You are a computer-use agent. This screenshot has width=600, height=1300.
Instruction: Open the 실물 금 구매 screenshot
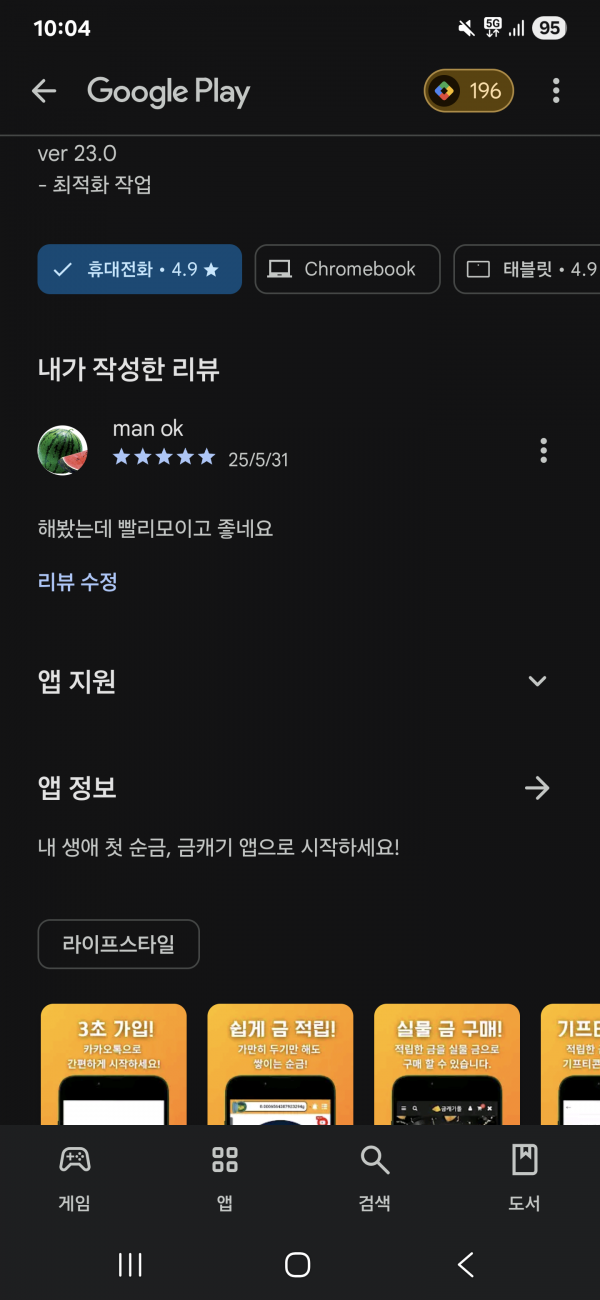(447, 1064)
